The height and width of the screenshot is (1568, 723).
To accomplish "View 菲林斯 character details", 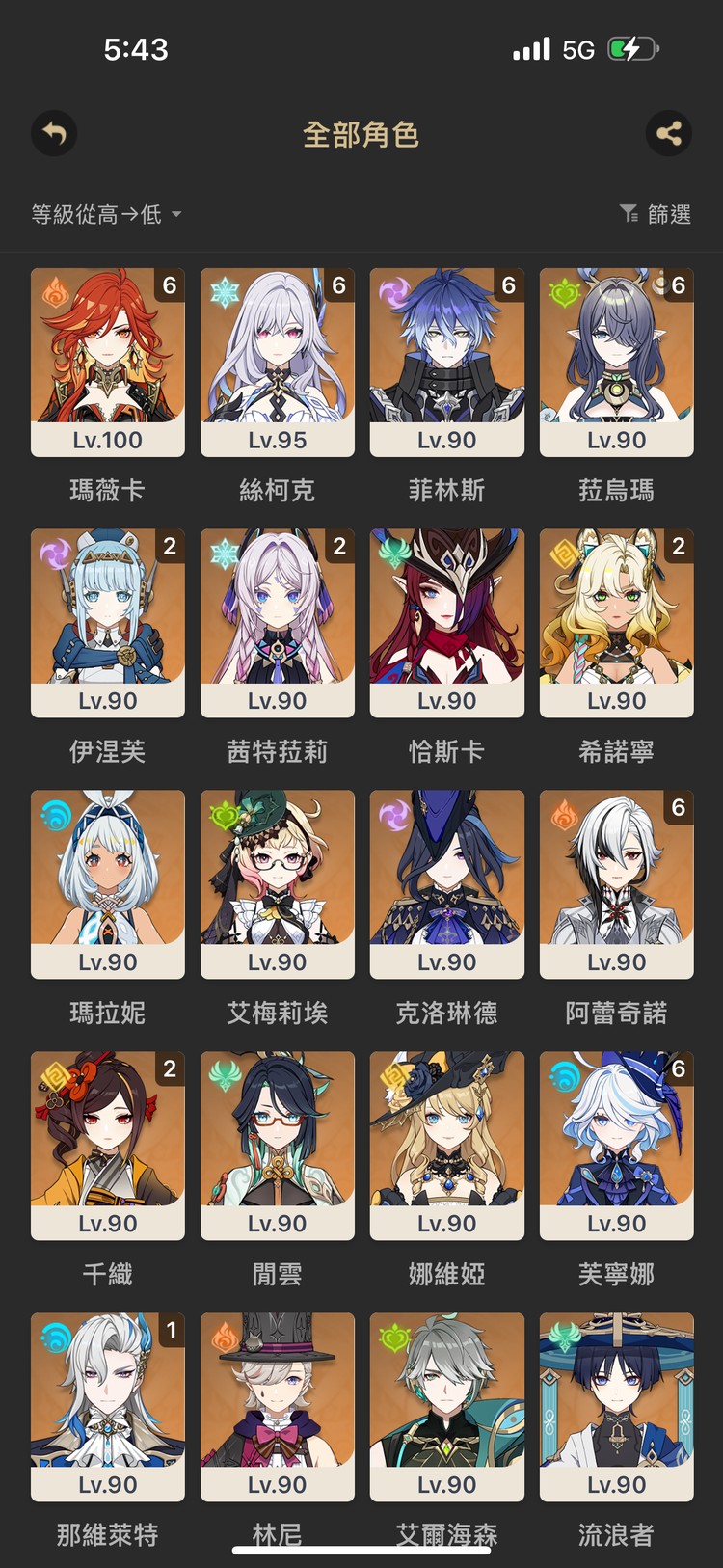I will pos(447,362).
